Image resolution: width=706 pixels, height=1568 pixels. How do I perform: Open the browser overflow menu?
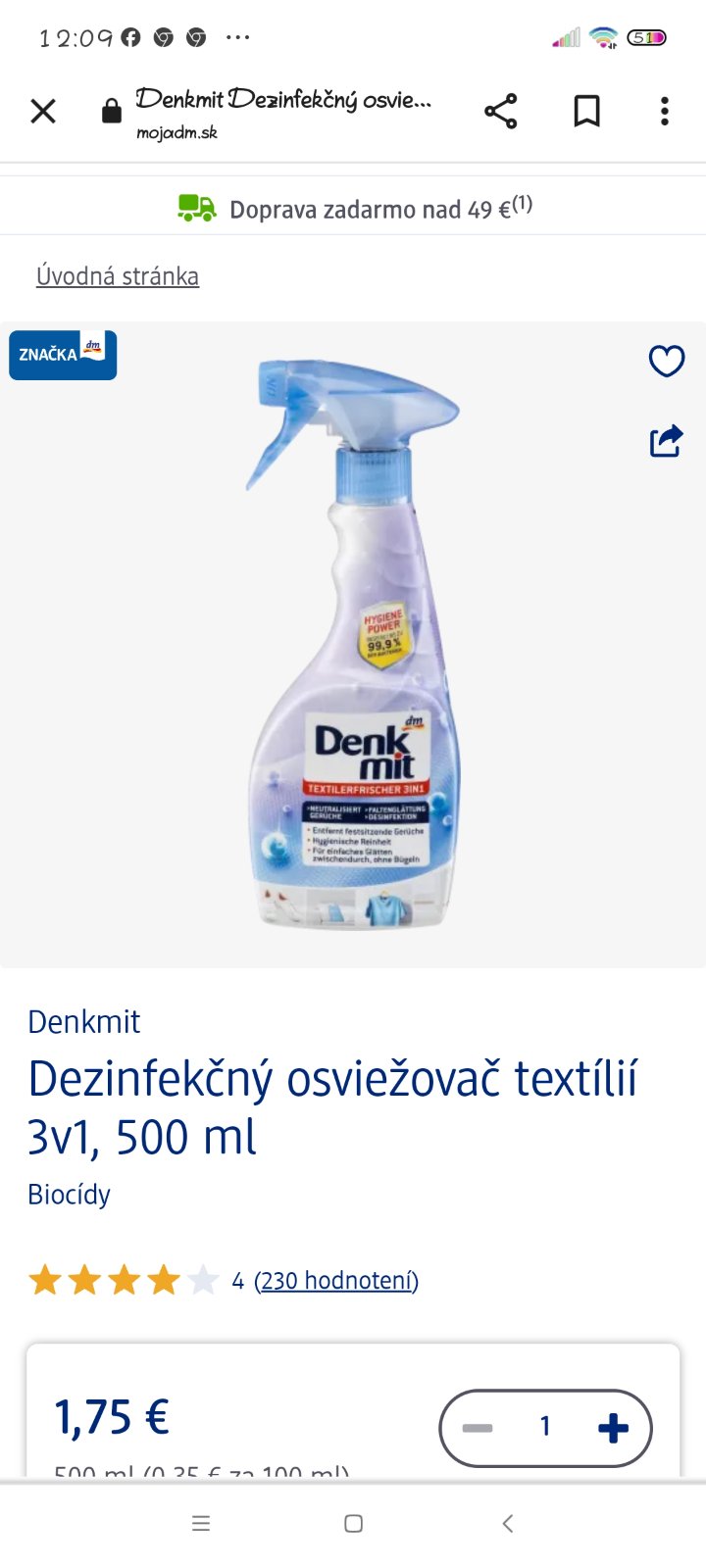coord(665,112)
